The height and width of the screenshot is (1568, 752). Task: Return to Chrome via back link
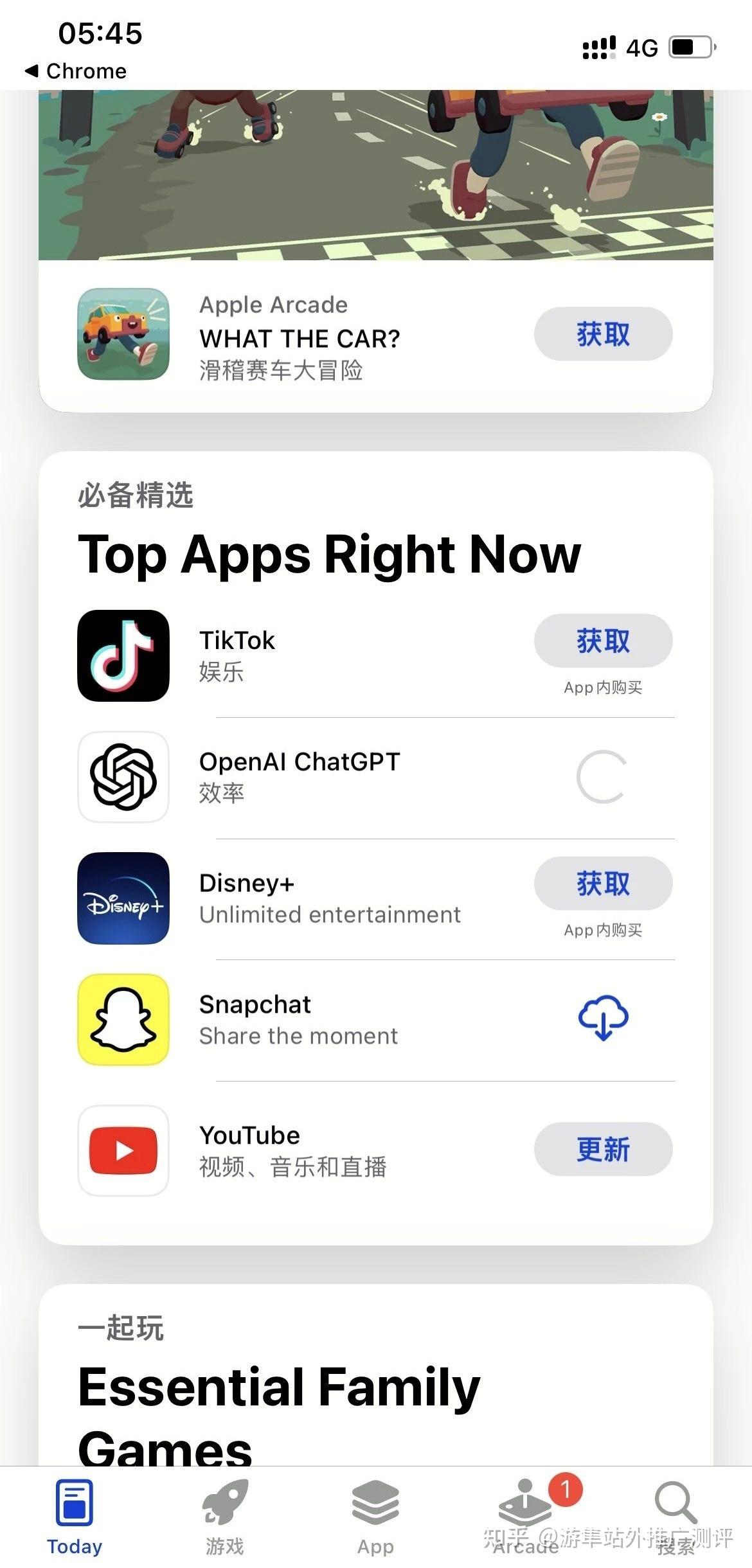77,71
